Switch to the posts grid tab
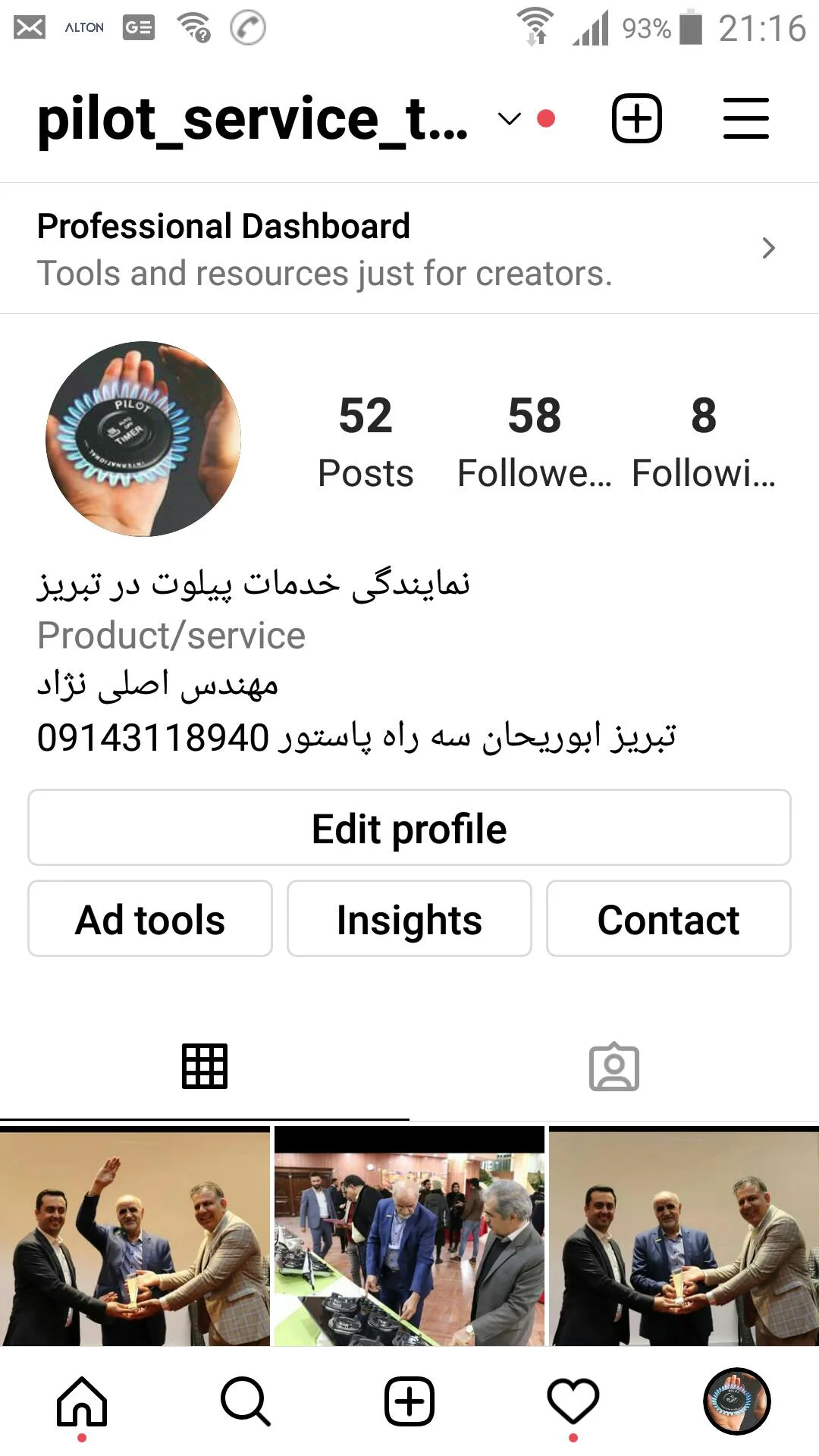819x1456 pixels. pos(205,1067)
